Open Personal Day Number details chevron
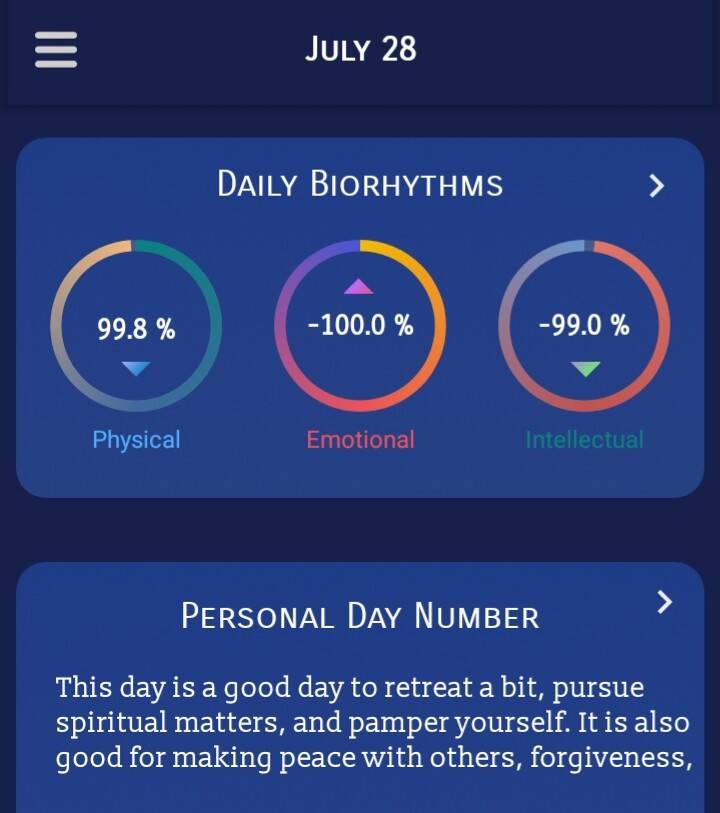720x813 pixels. (x=664, y=601)
